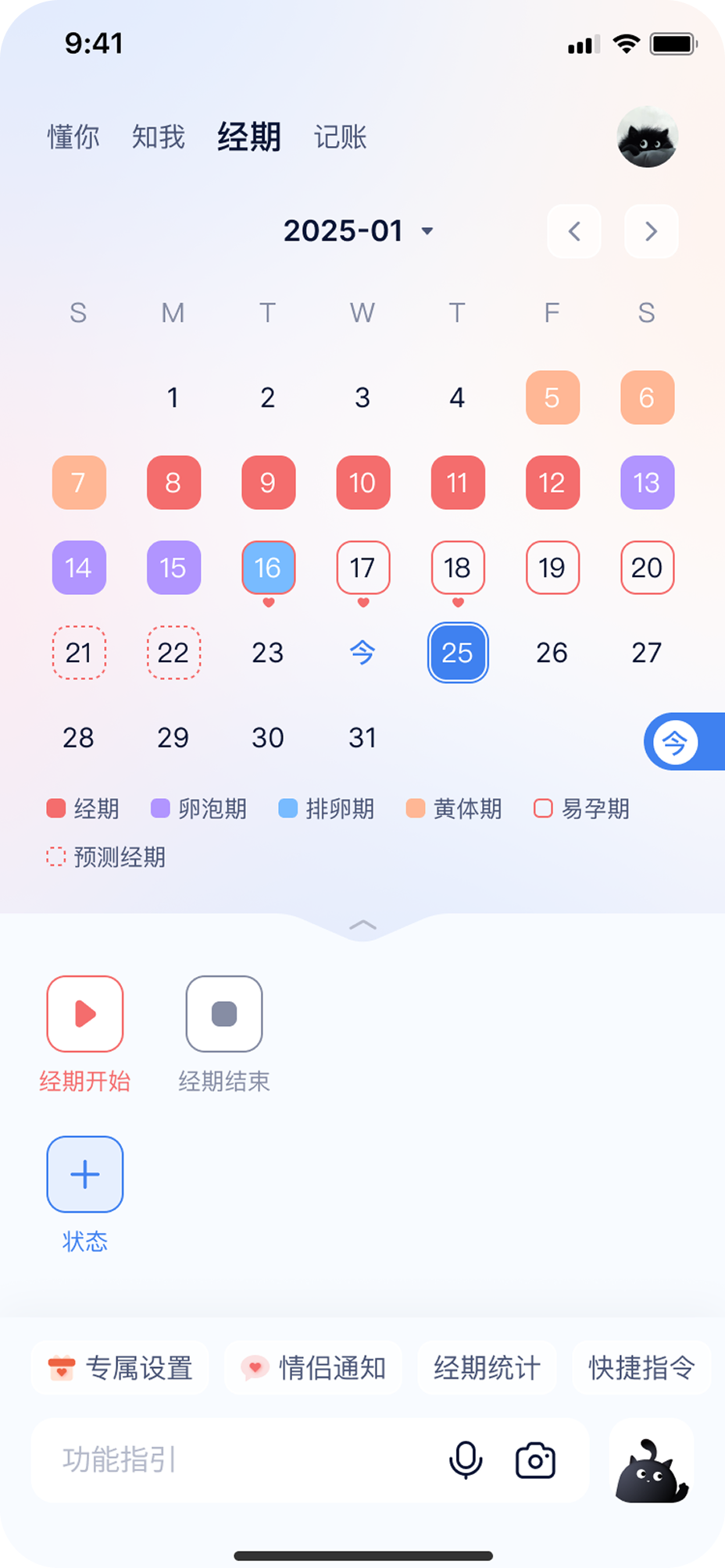The height and width of the screenshot is (1568, 725).
Task: Open the camera icon
Action: (x=535, y=1459)
